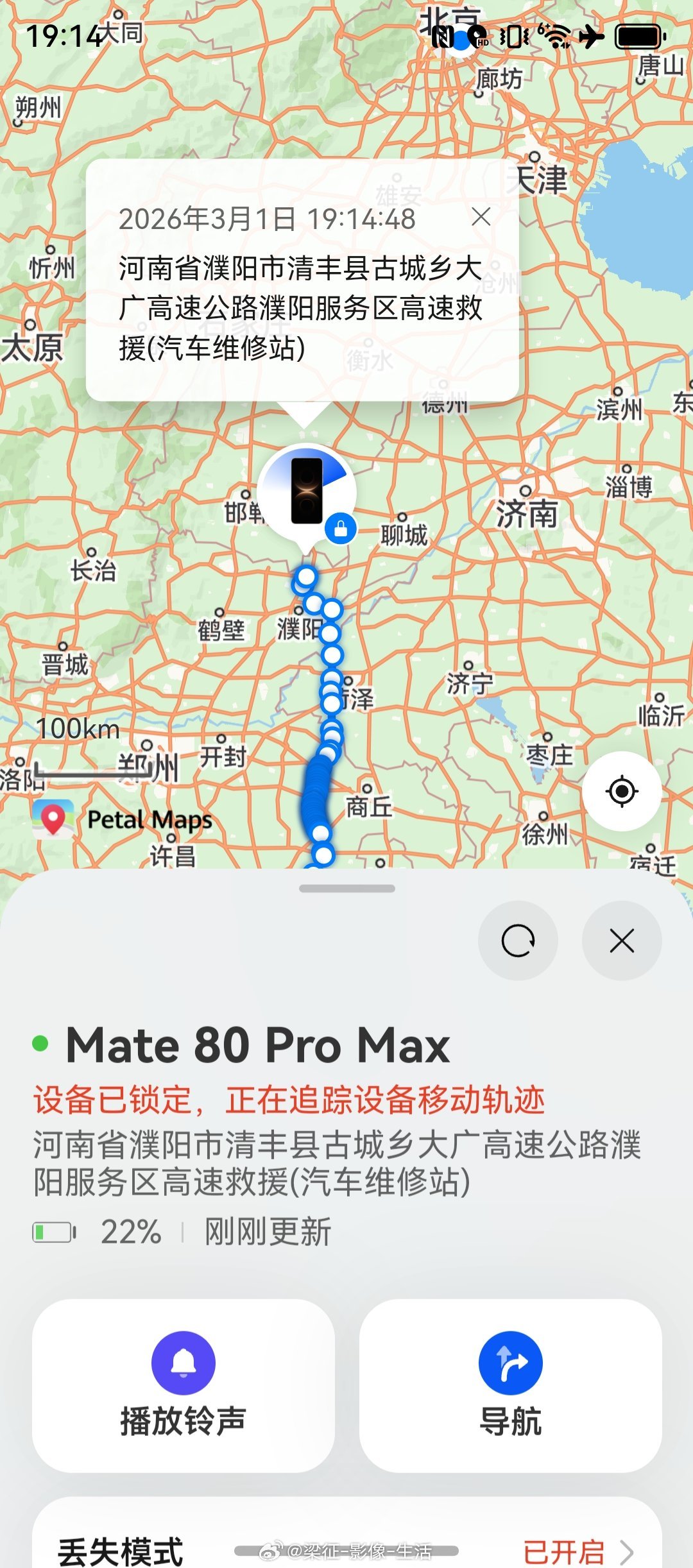Refresh the device location
This screenshot has width=693, height=1568.
[x=518, y=941]
